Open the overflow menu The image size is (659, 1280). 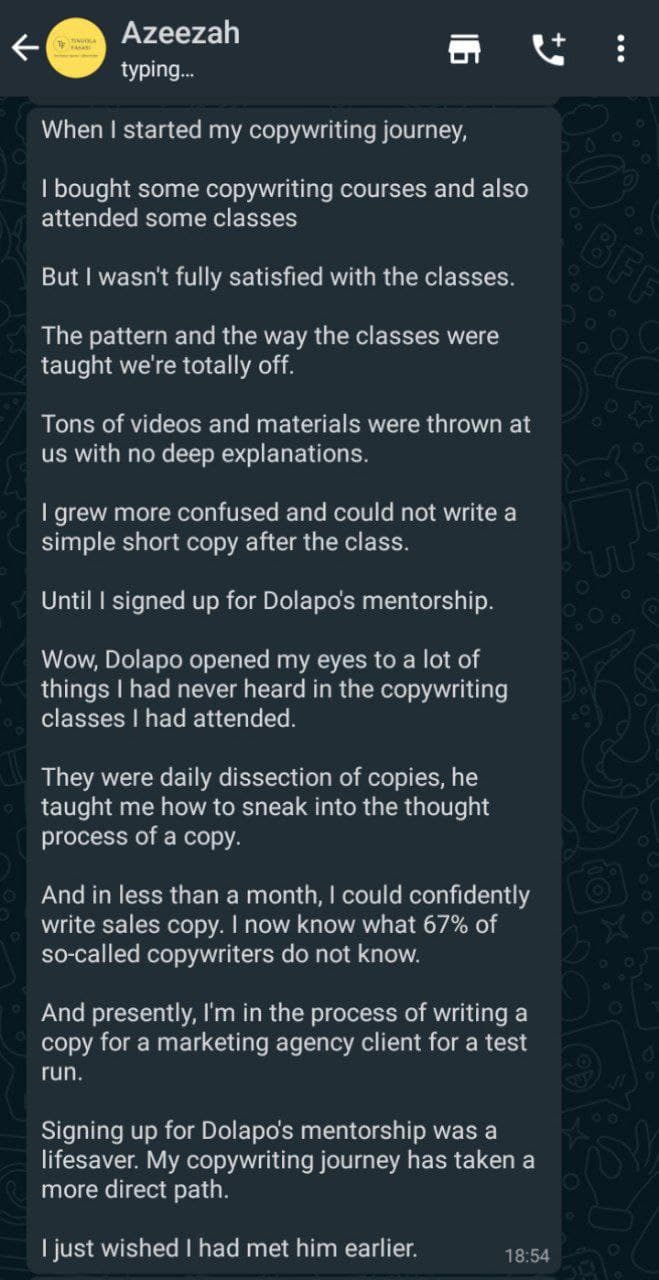tap(621, 48)
